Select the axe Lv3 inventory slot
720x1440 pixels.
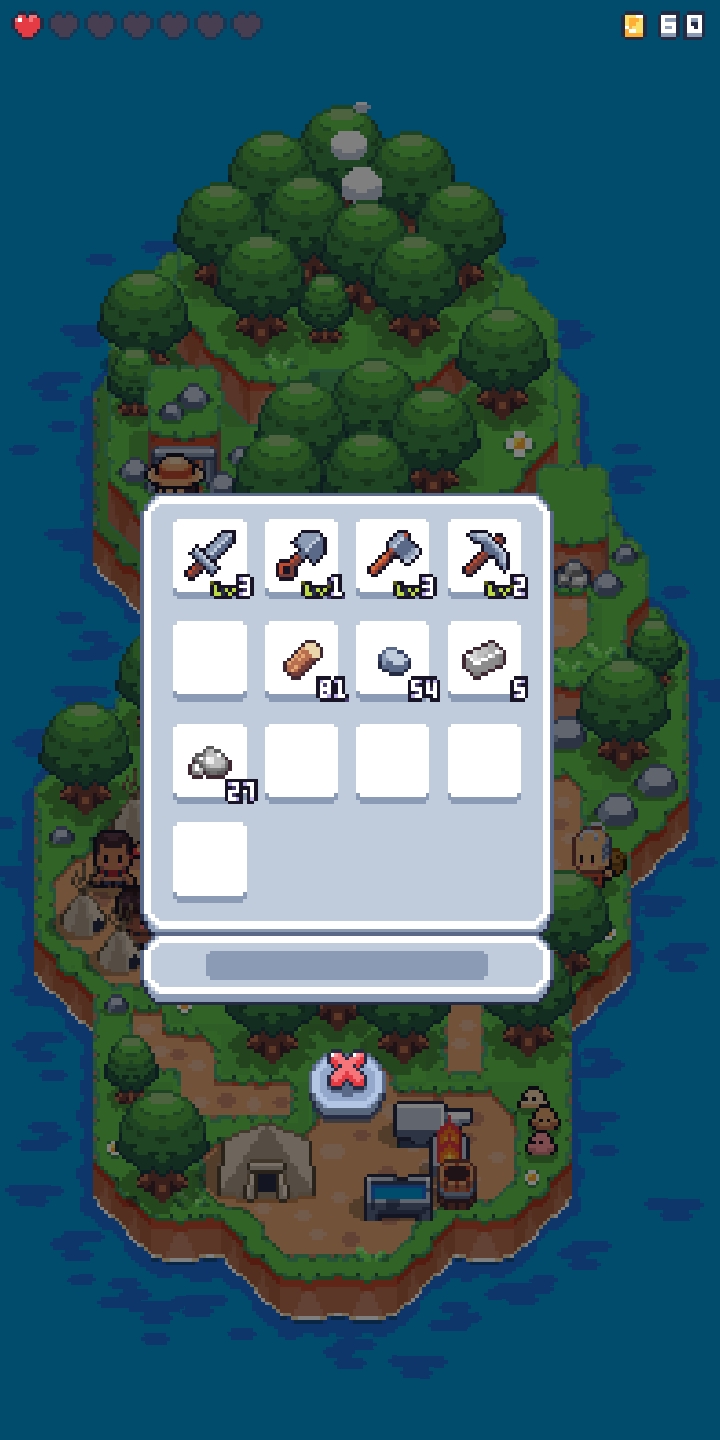click(x=393, y=557)
